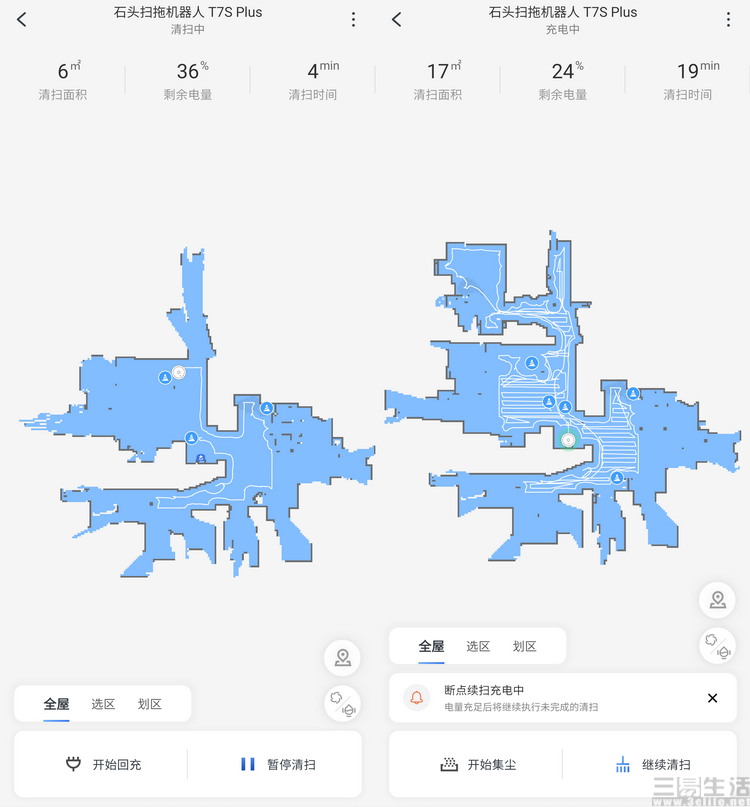Go back from the 清扫中 screen
This screenshot has height=807, width=750.
22,20
